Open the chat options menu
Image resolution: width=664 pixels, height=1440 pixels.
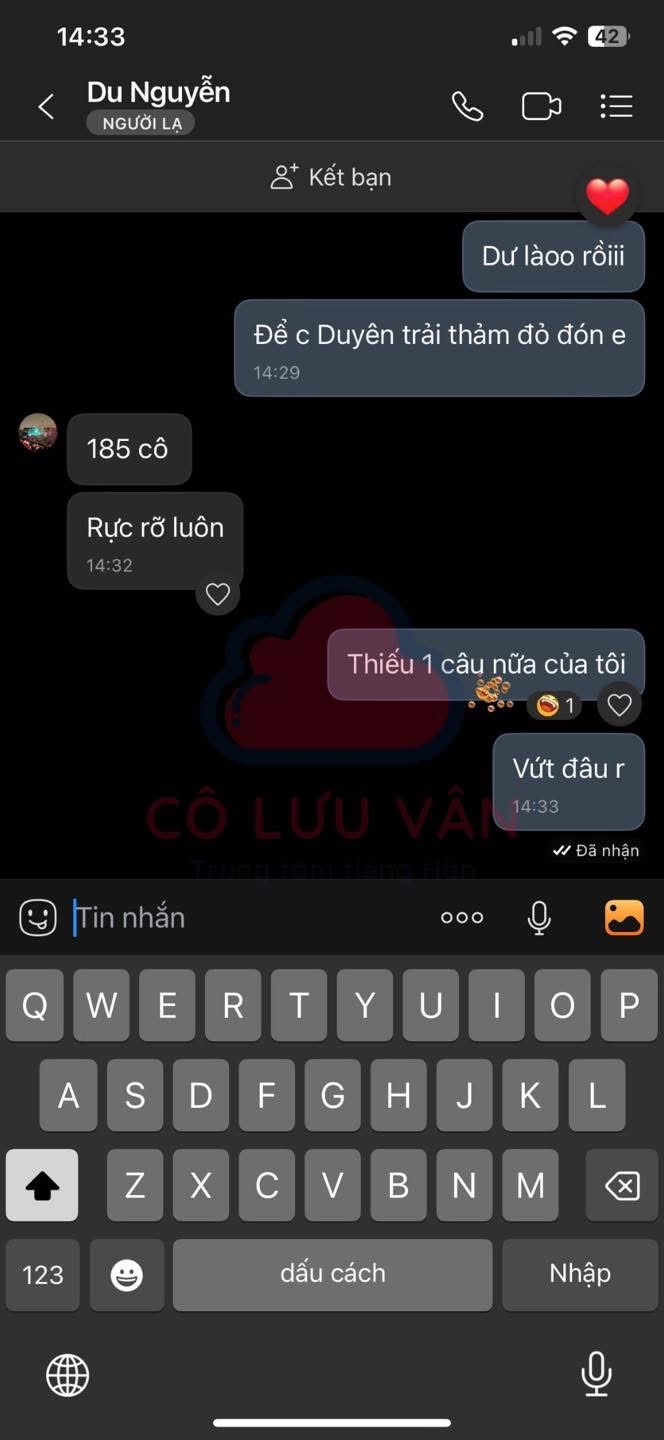tap(616, 106)
